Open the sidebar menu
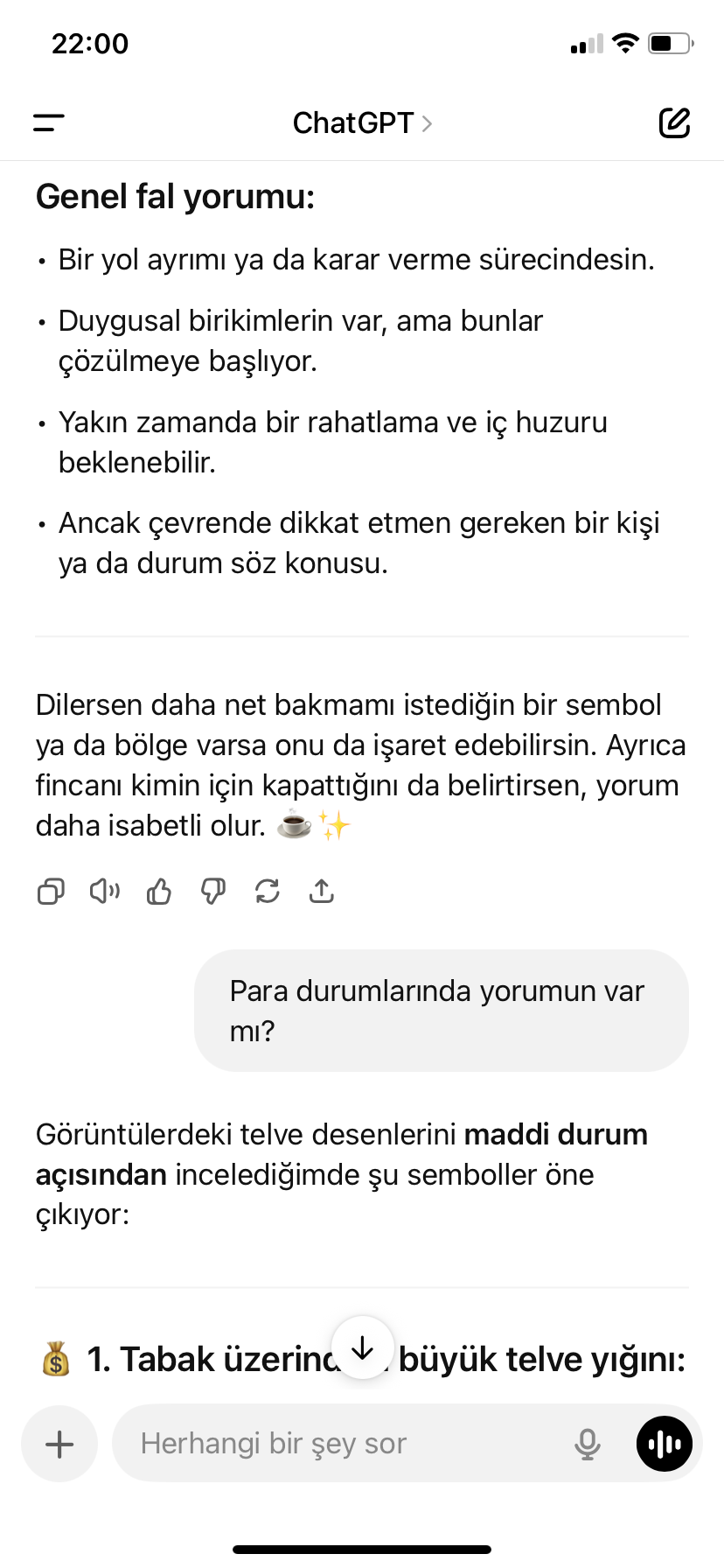The width and height of the screenshot is (724, 1568). coord(49,123)
